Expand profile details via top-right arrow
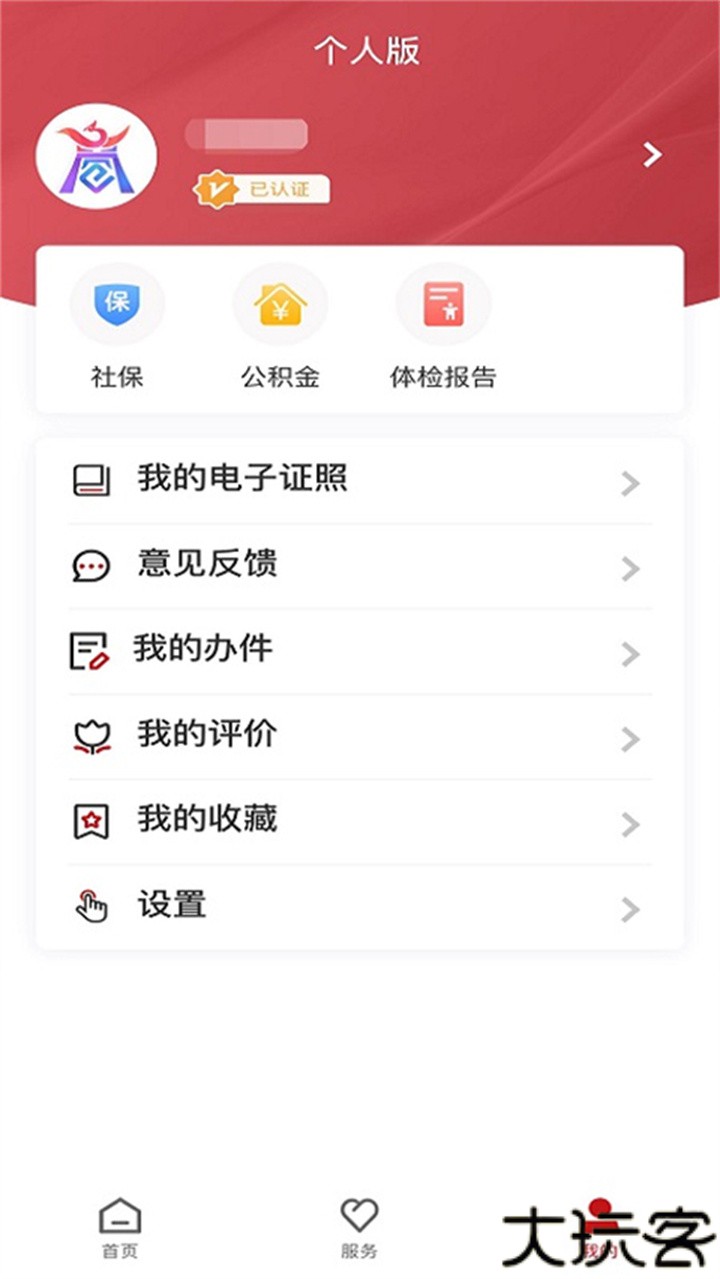The image size is (720, 1279). coord(652,155)
